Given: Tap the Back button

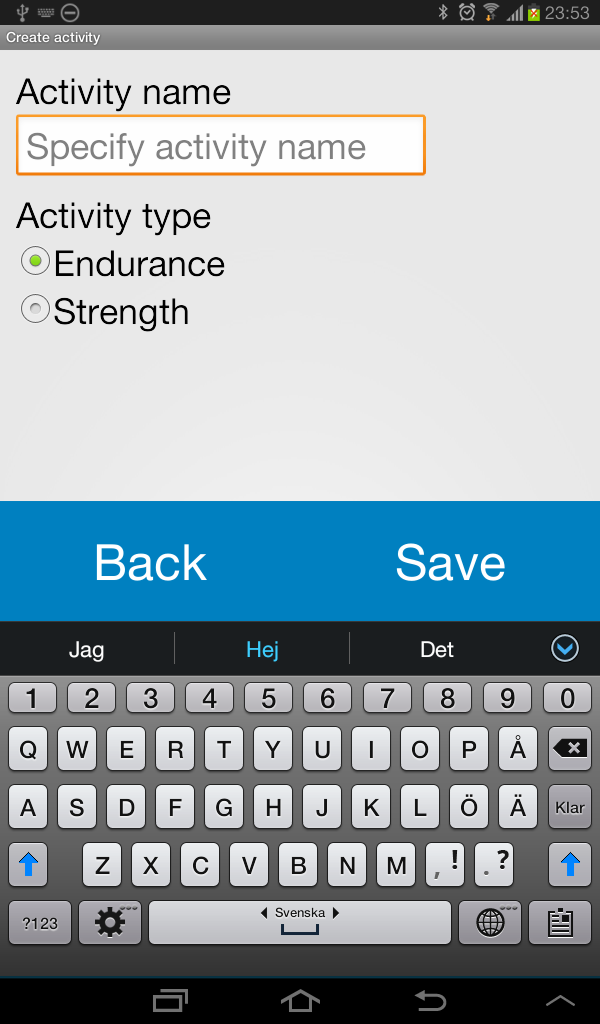Looking at the screenshot, I should pyautogui.click(x=150, y=562).
